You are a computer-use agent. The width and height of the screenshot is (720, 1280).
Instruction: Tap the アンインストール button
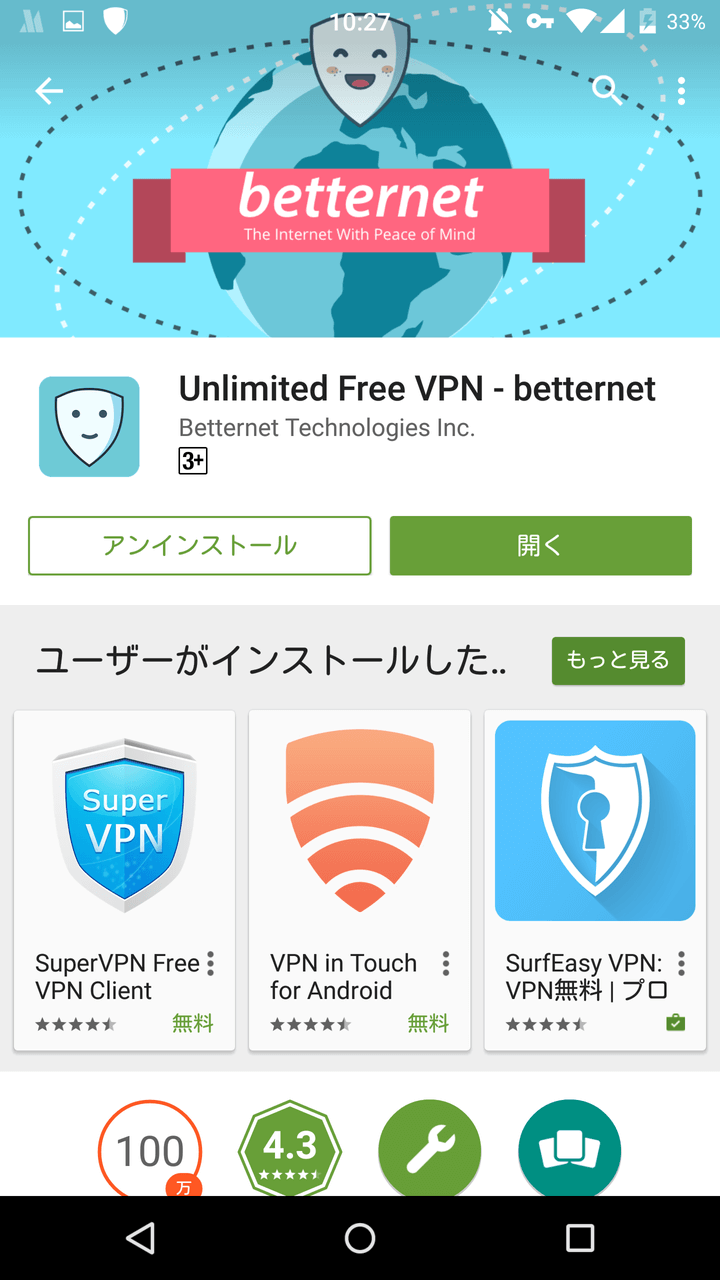point(200,546)
